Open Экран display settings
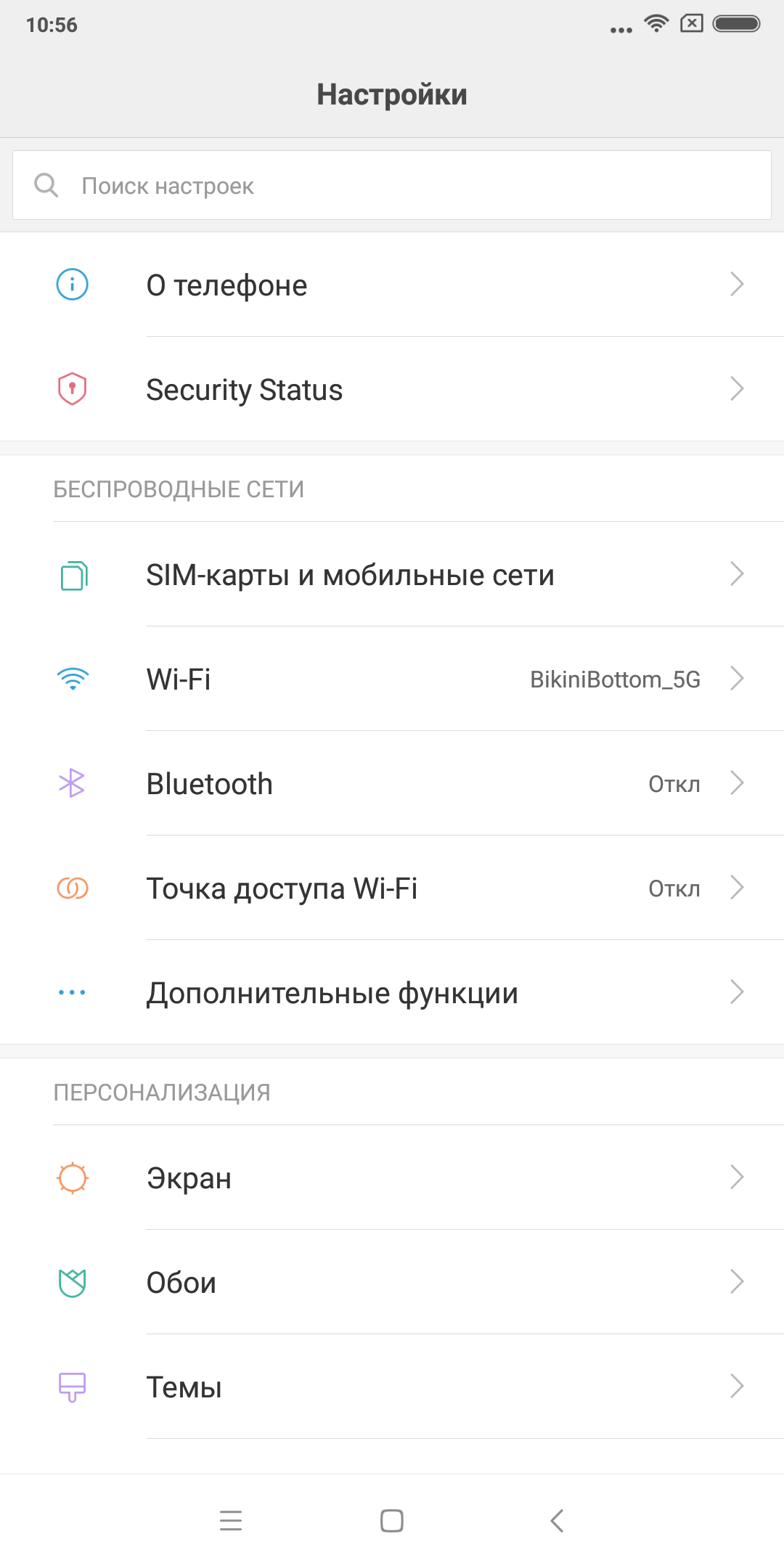The height and width of the screenshot is (1568, 784). [392, 1177]
